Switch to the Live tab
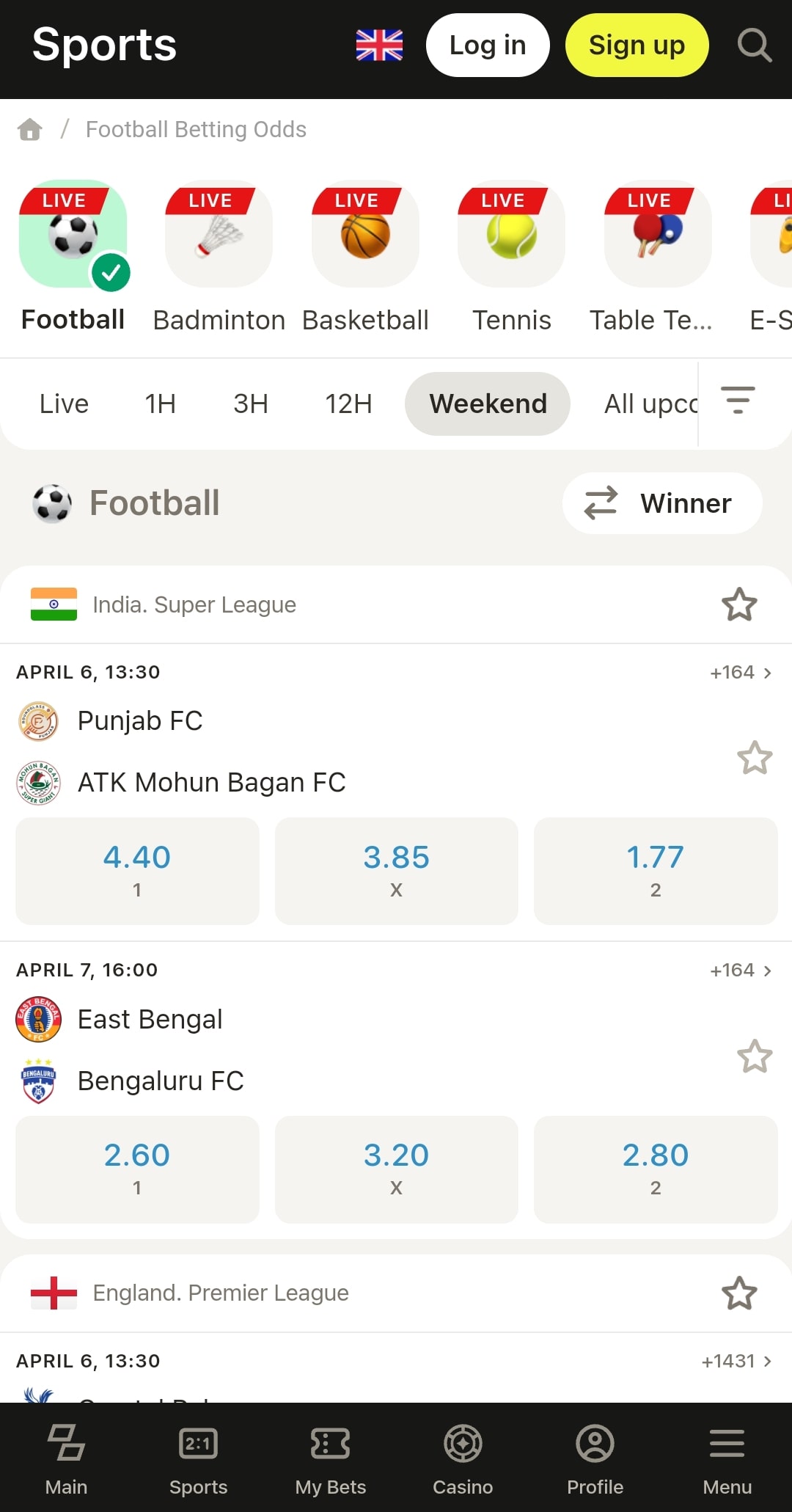 coord(63,403)
